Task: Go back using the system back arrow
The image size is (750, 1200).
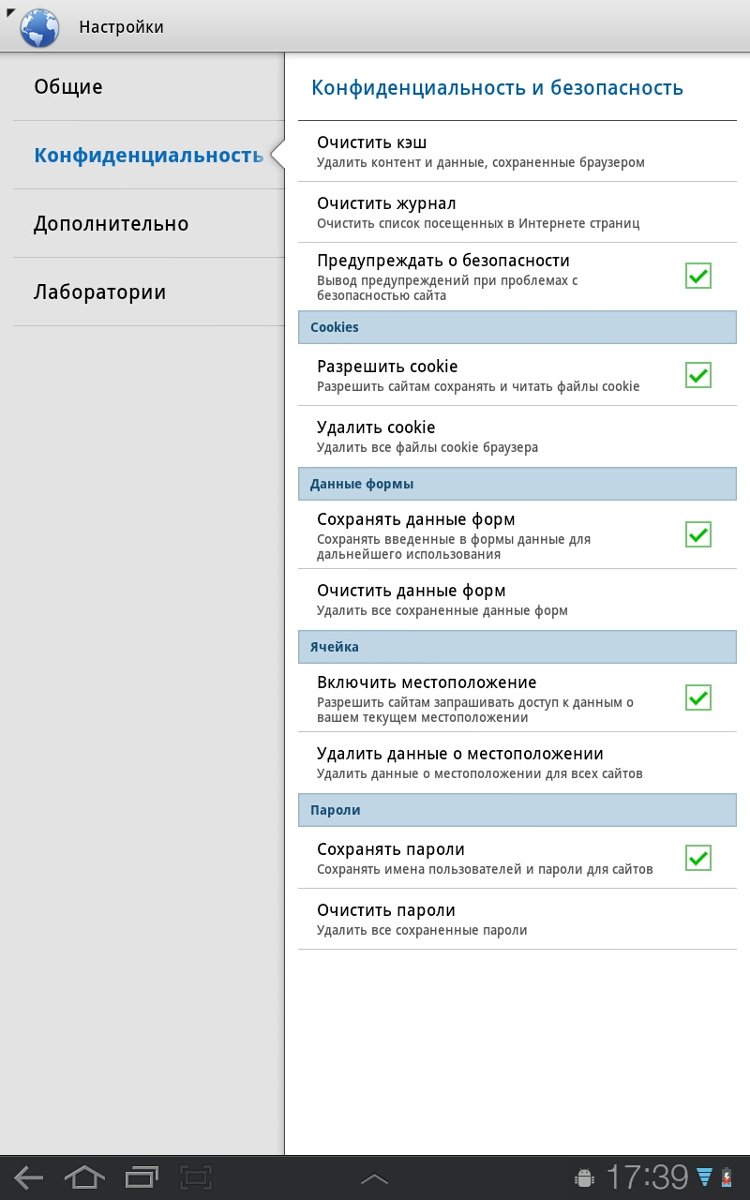Action: pos(29,1177)
